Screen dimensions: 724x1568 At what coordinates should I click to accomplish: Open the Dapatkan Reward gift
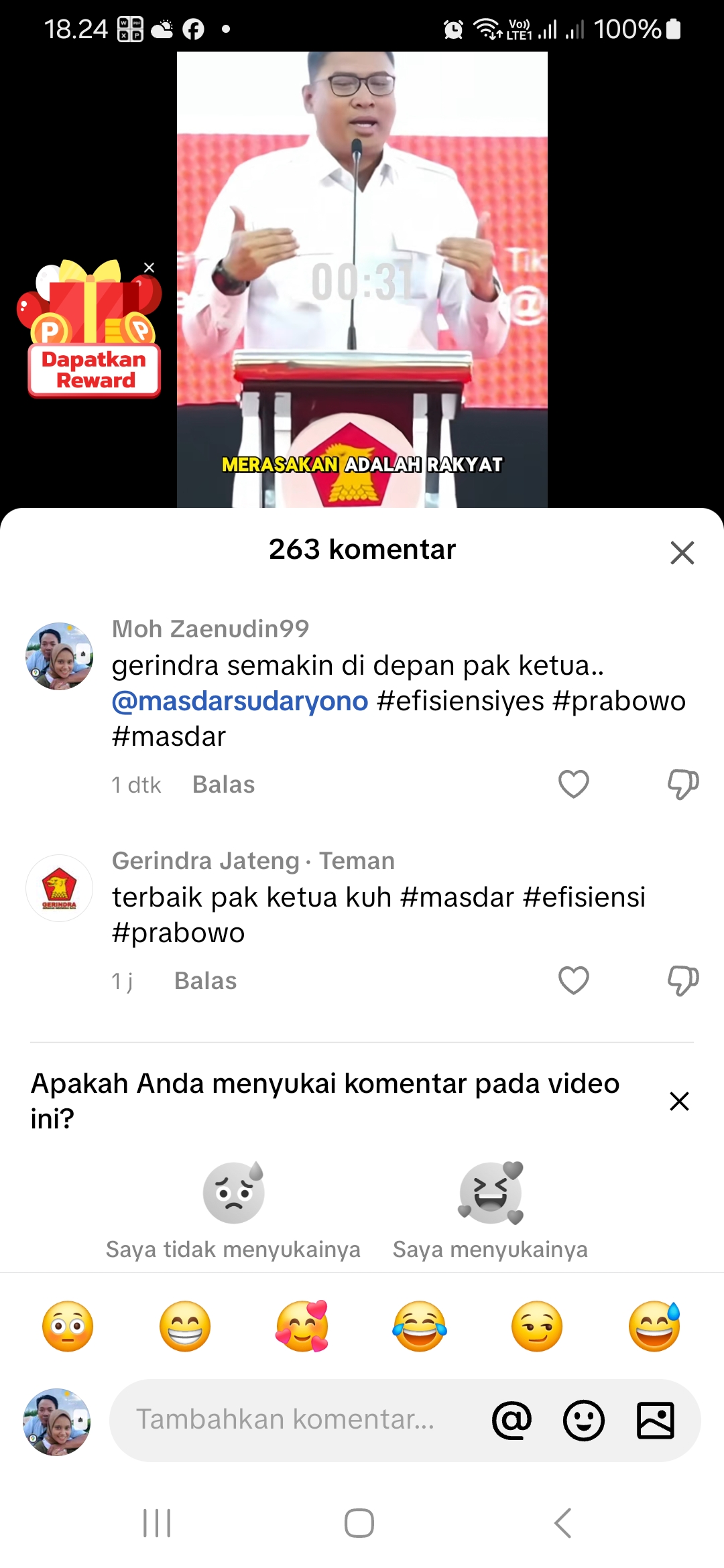[x=90, y=330]
